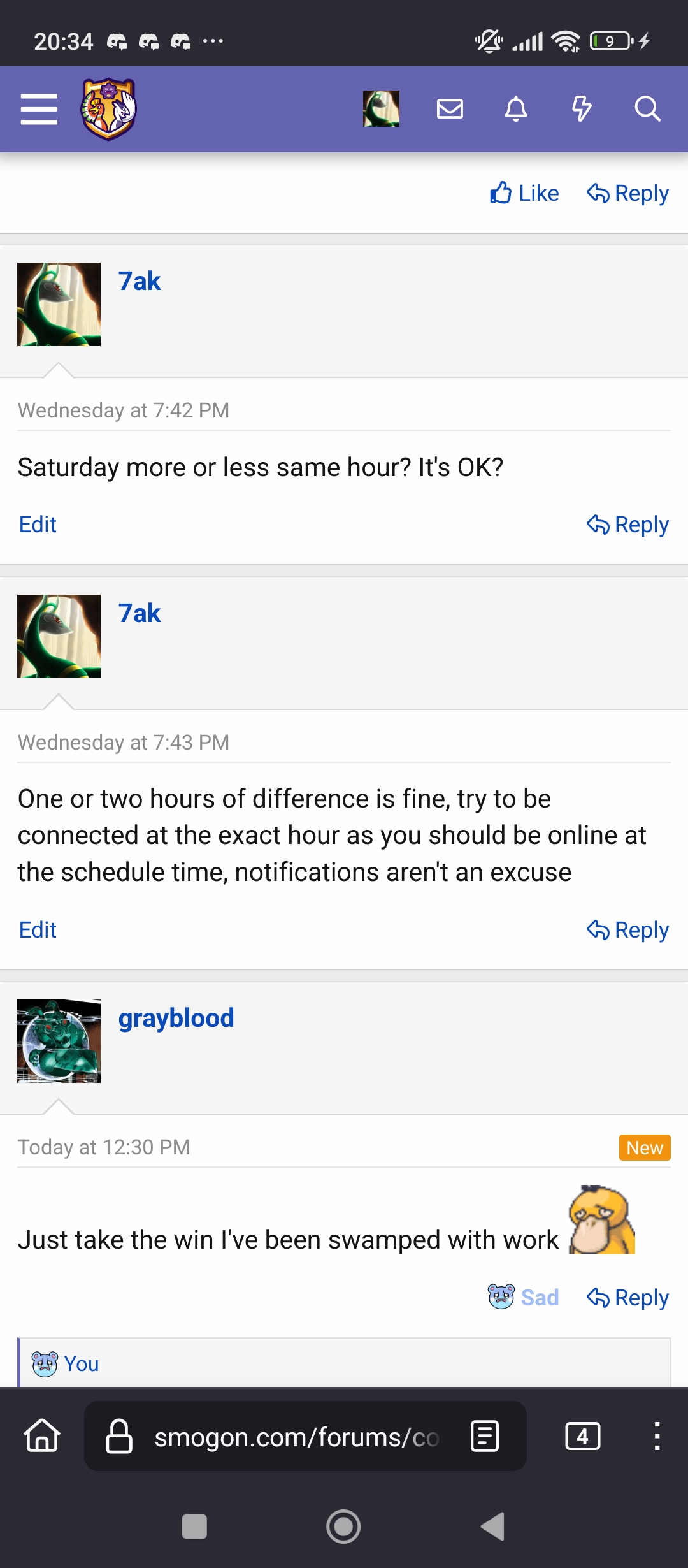688x1568 pixels.
Task: Open the conversations envelope inbox
Action: pos(450,109)
